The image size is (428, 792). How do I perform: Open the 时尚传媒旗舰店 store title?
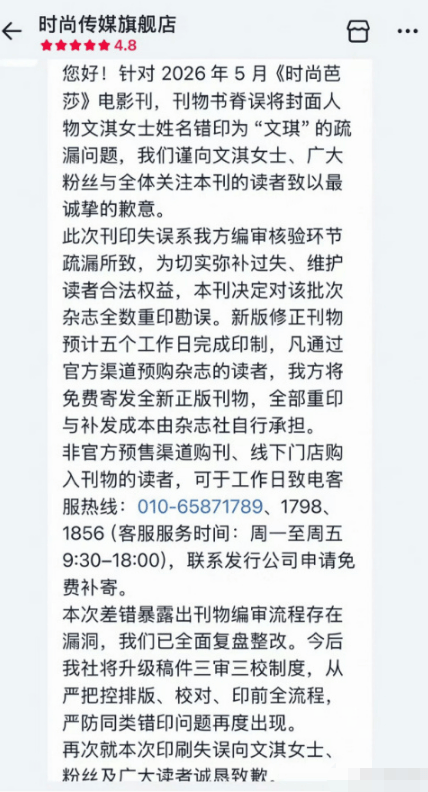point(107,24)
